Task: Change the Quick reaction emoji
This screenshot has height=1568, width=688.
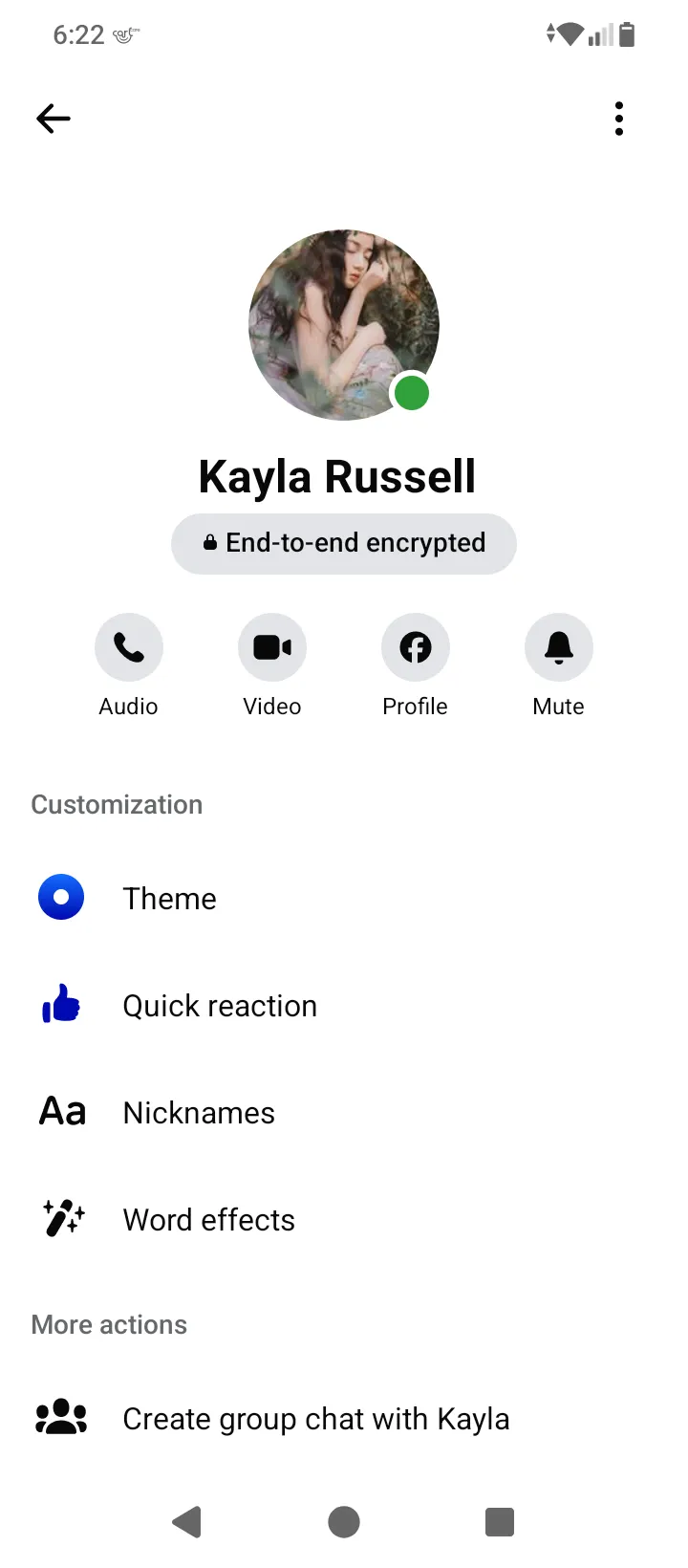Action: pyautogui.click(x=220, y=1006)
